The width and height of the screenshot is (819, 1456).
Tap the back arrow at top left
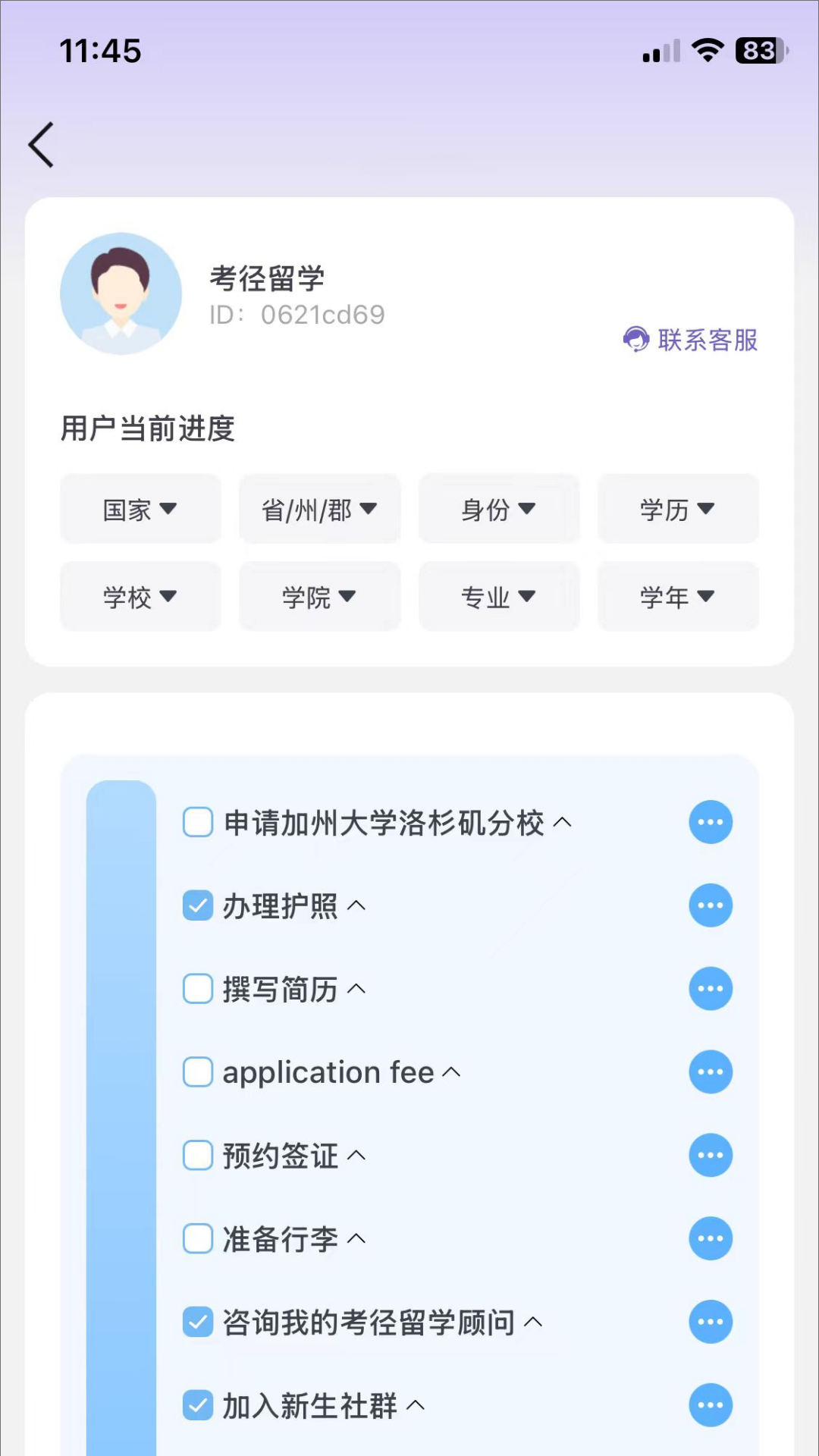(40, 144)
